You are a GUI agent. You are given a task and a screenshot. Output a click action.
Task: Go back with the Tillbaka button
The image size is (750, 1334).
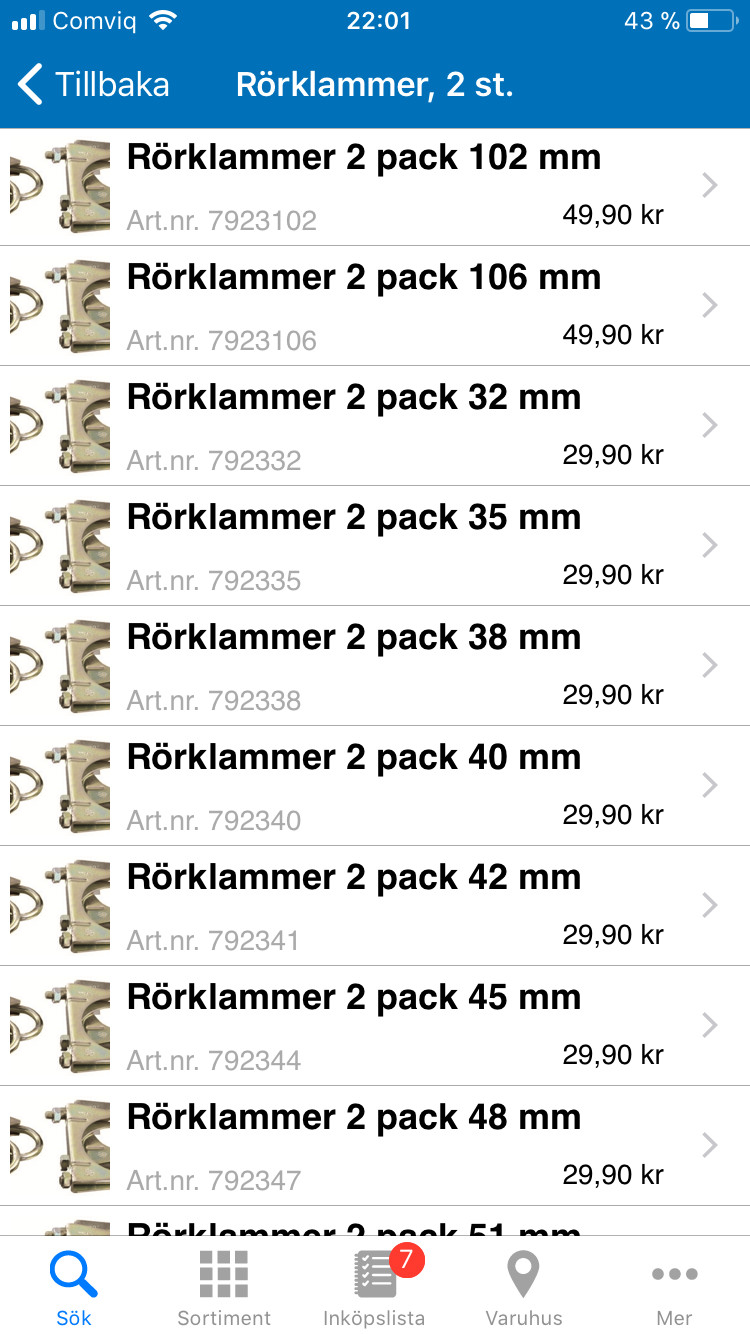pyautogui.click(x=95, y=85)
